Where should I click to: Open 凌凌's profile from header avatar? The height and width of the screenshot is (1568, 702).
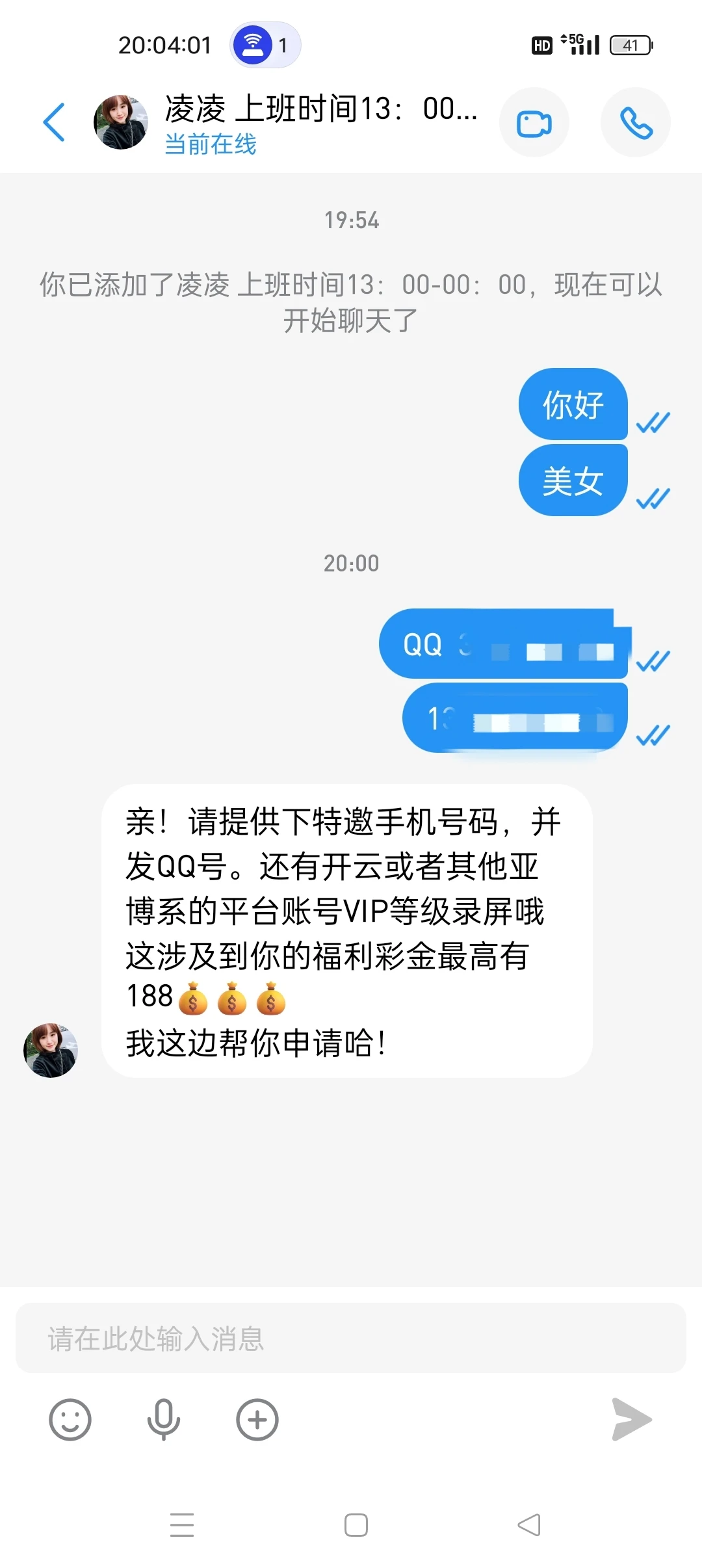pyautogui.click(x=121, y=122)
